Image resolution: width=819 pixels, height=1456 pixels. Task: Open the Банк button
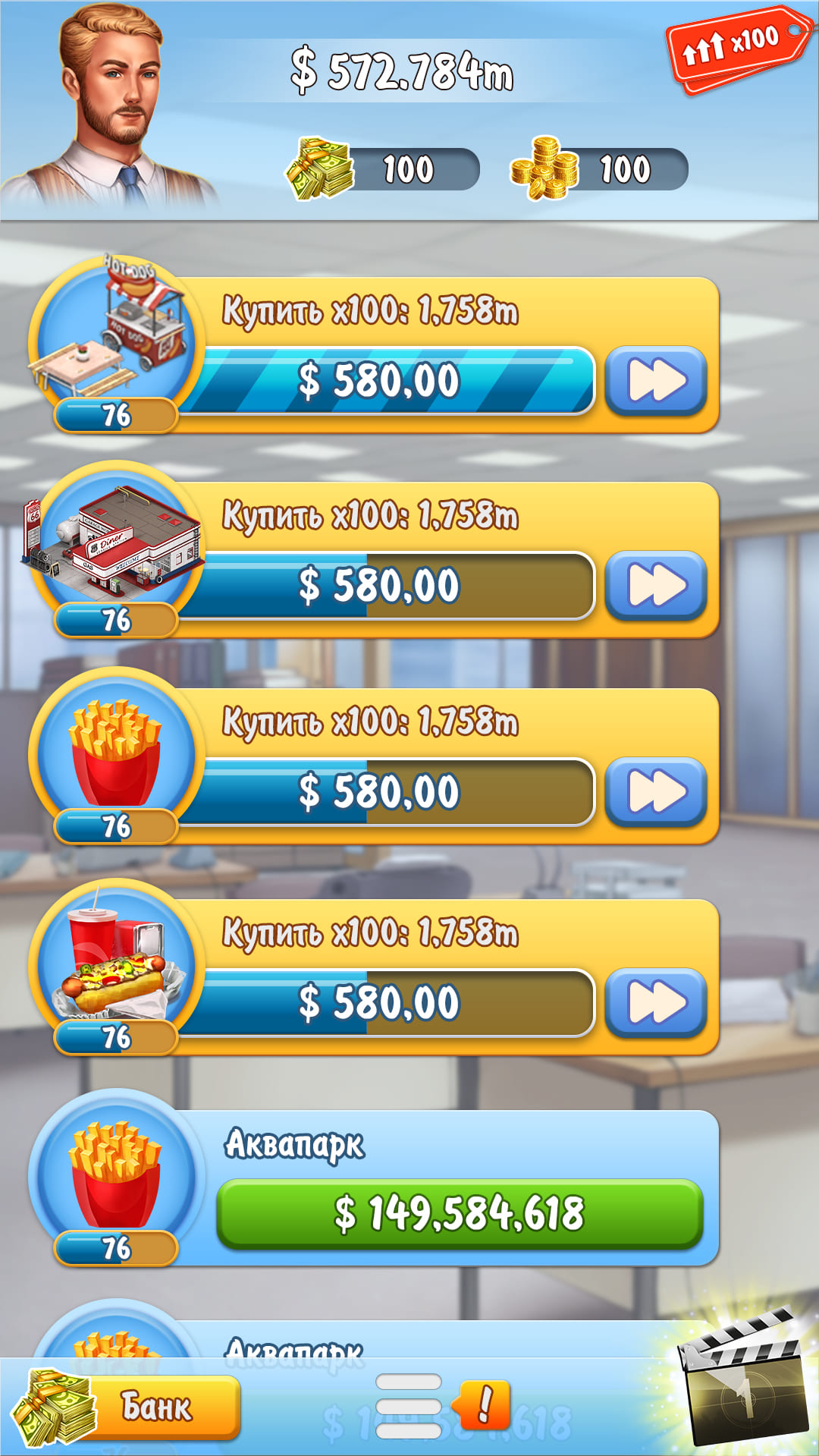click(126, 1407)
